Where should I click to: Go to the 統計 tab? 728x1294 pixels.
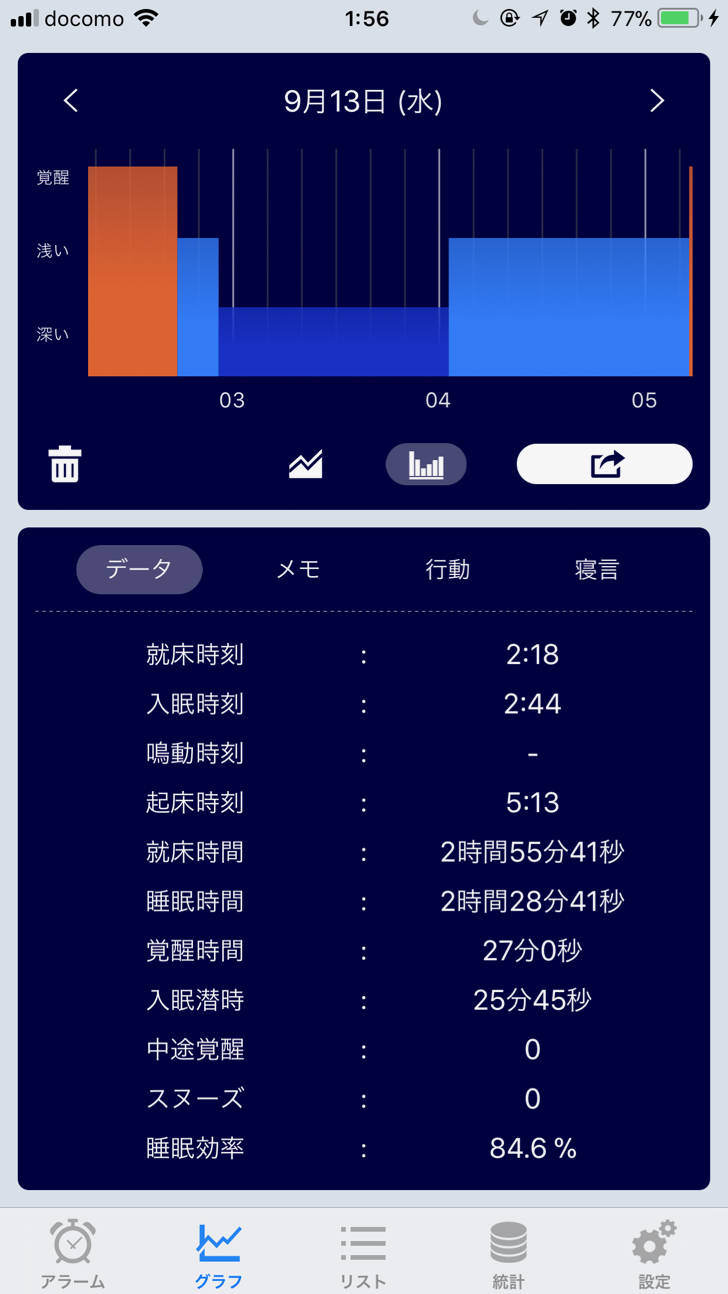pos(508,1254)
